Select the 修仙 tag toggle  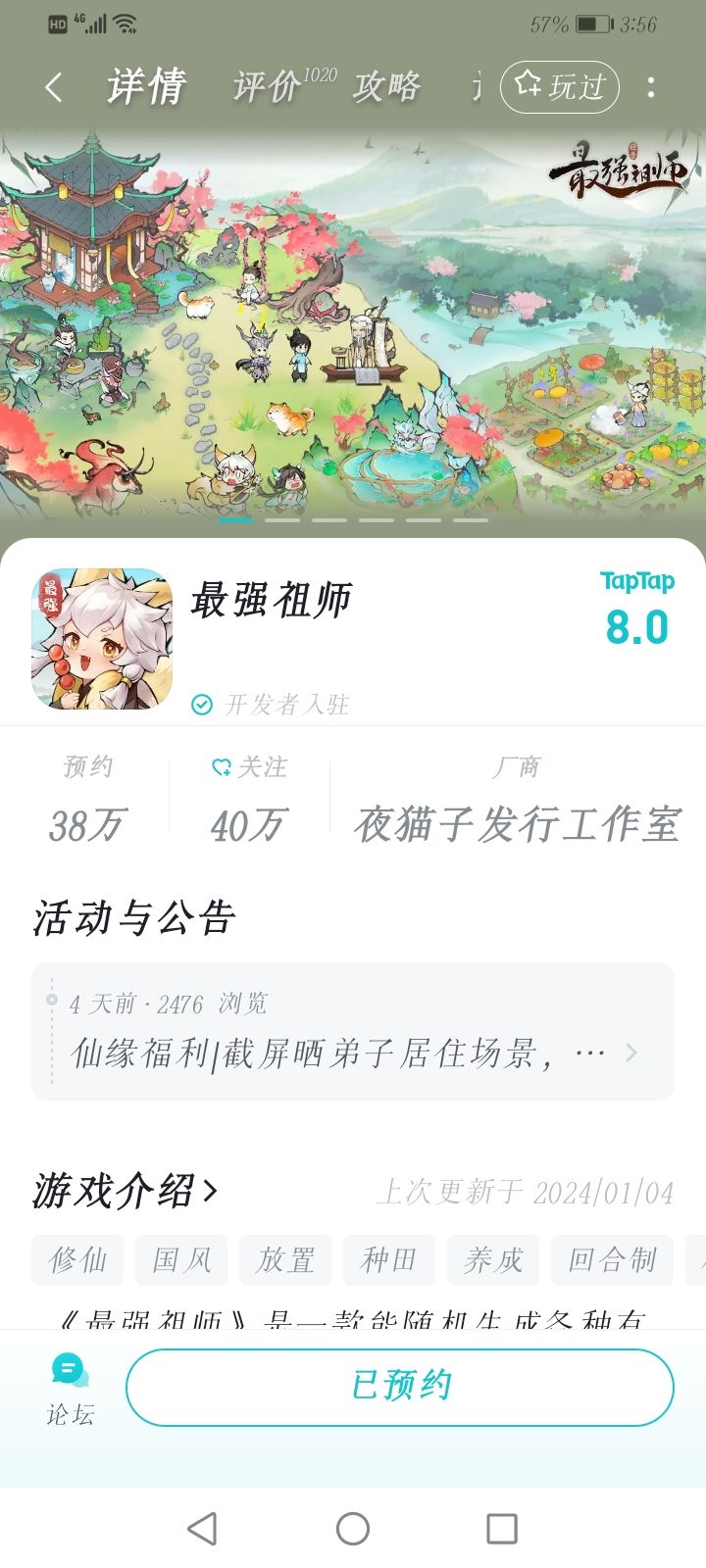coord(77,1260)
